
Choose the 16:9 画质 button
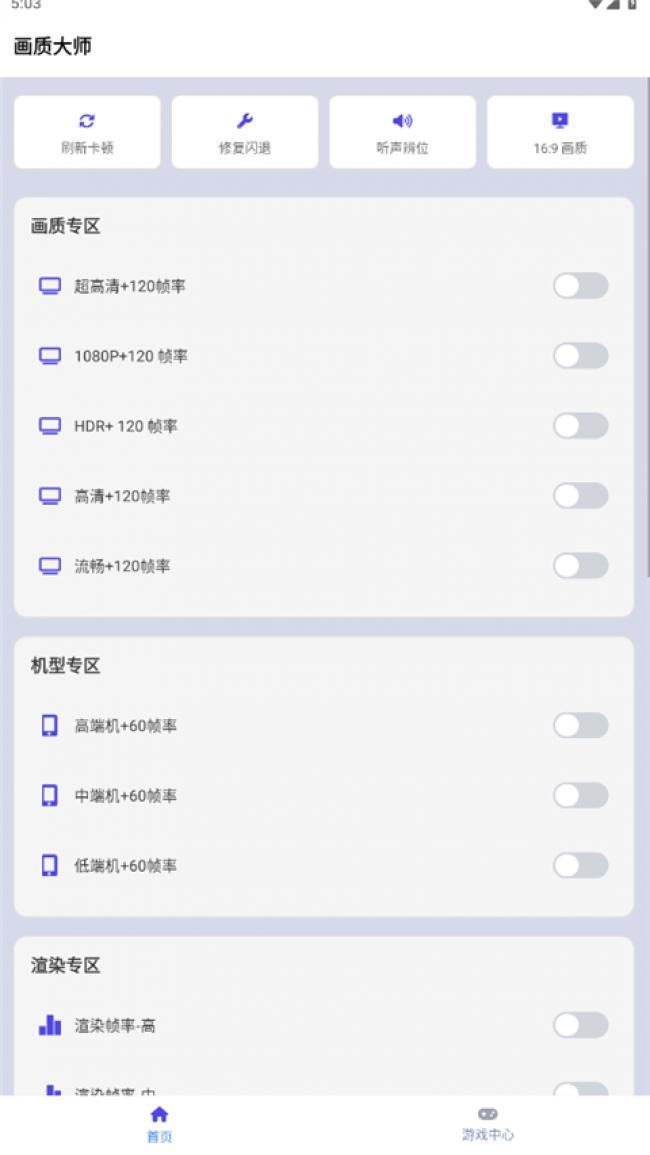(560, 132)
